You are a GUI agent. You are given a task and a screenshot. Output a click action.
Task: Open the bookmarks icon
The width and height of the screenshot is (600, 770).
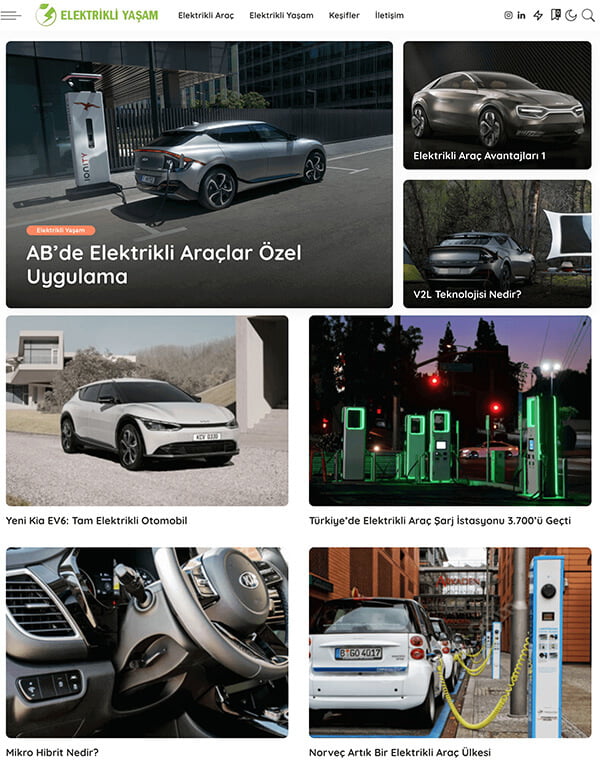pos(555,15)
